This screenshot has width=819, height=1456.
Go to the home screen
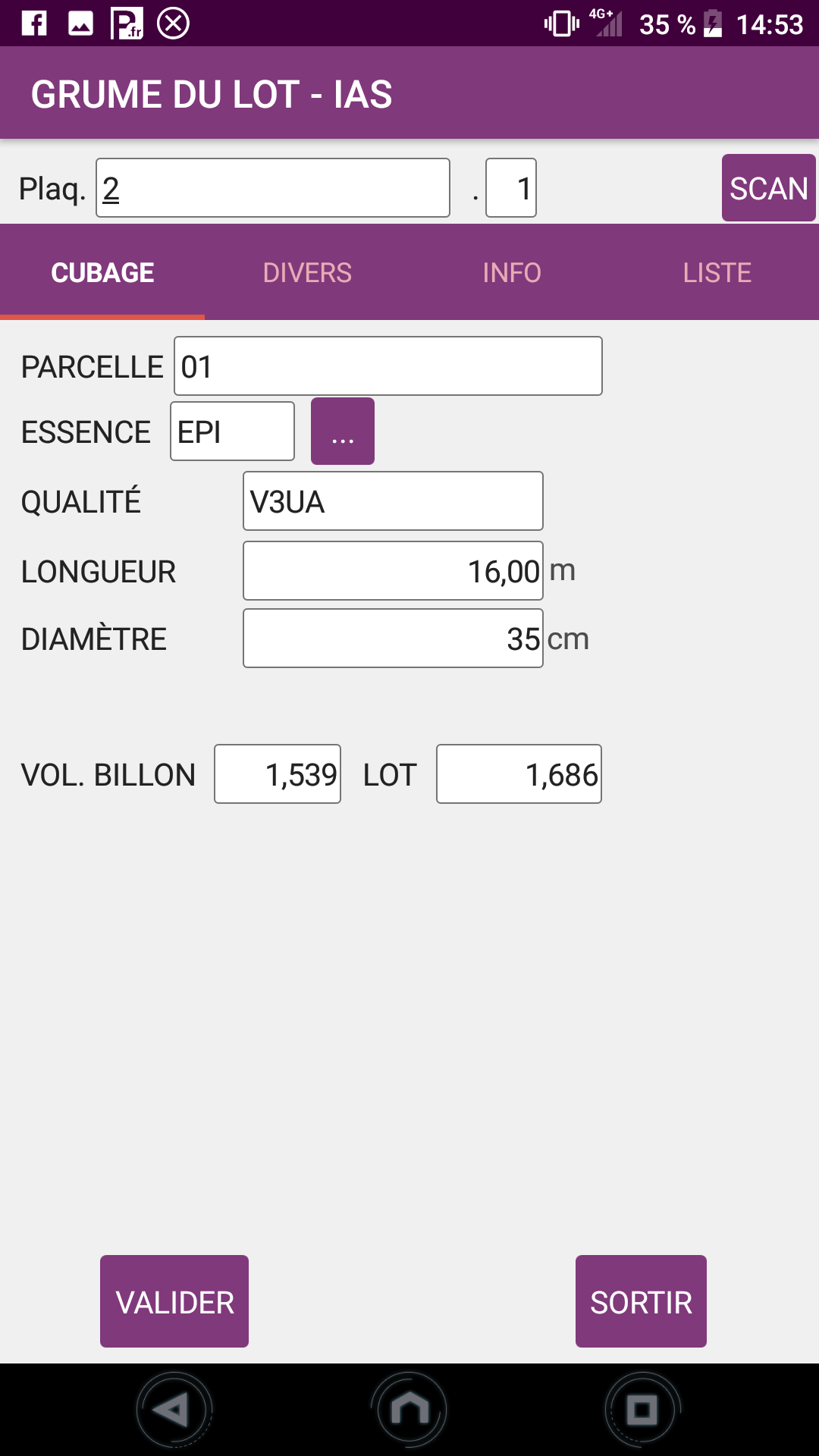click(x=409, y=1410)
